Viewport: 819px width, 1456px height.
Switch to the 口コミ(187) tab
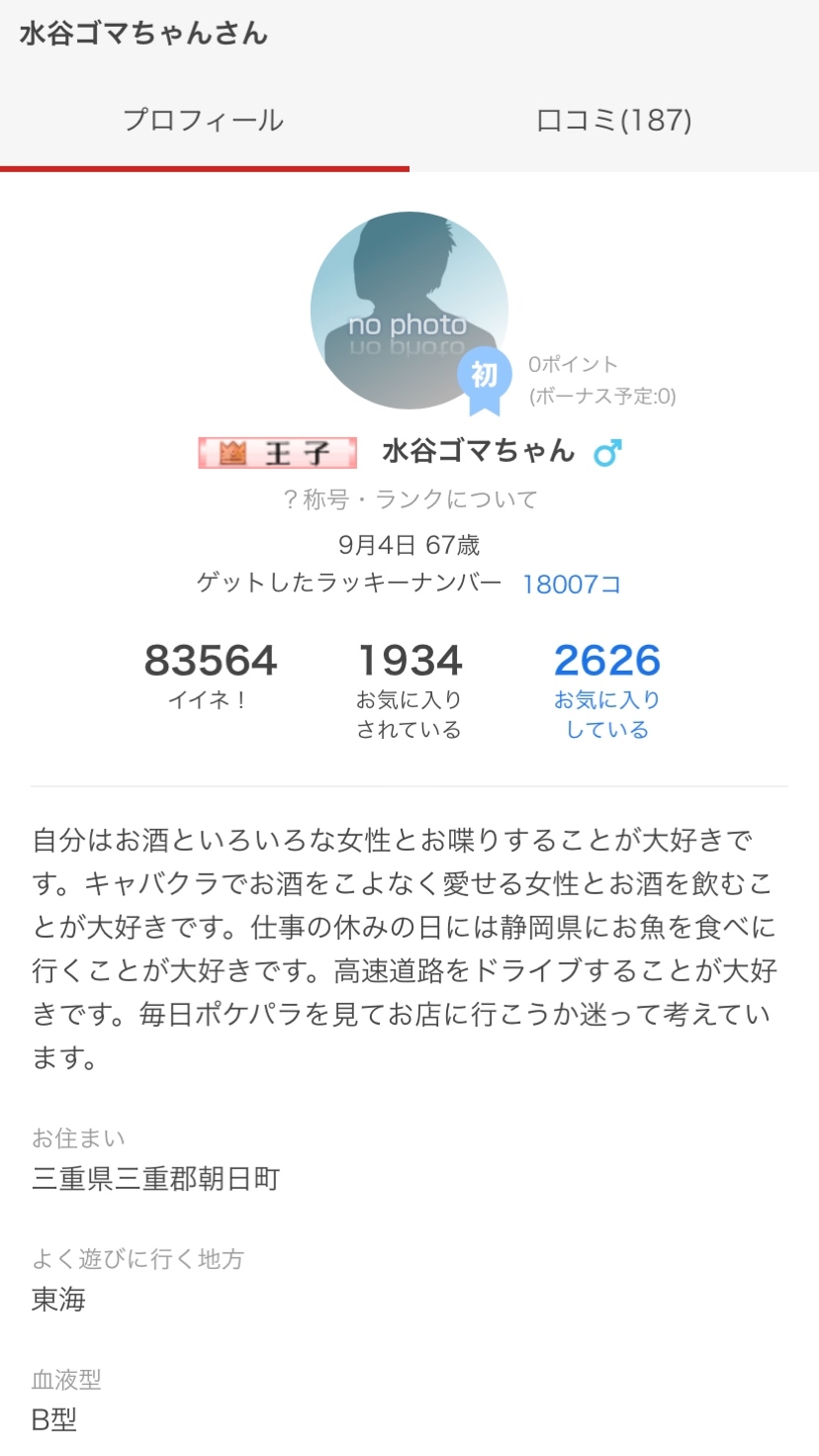[x=614, y=121]
